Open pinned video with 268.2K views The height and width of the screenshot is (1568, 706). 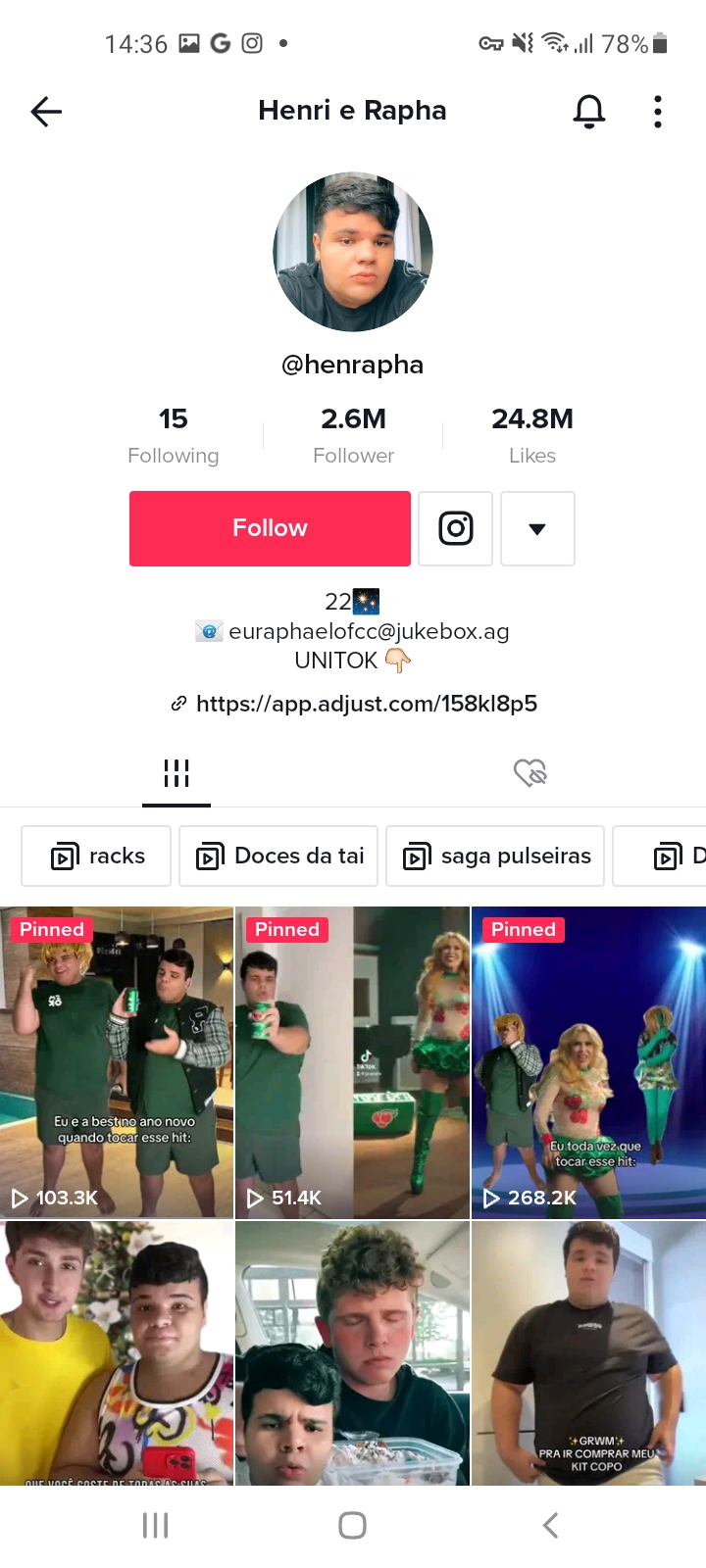point(588,1062)
